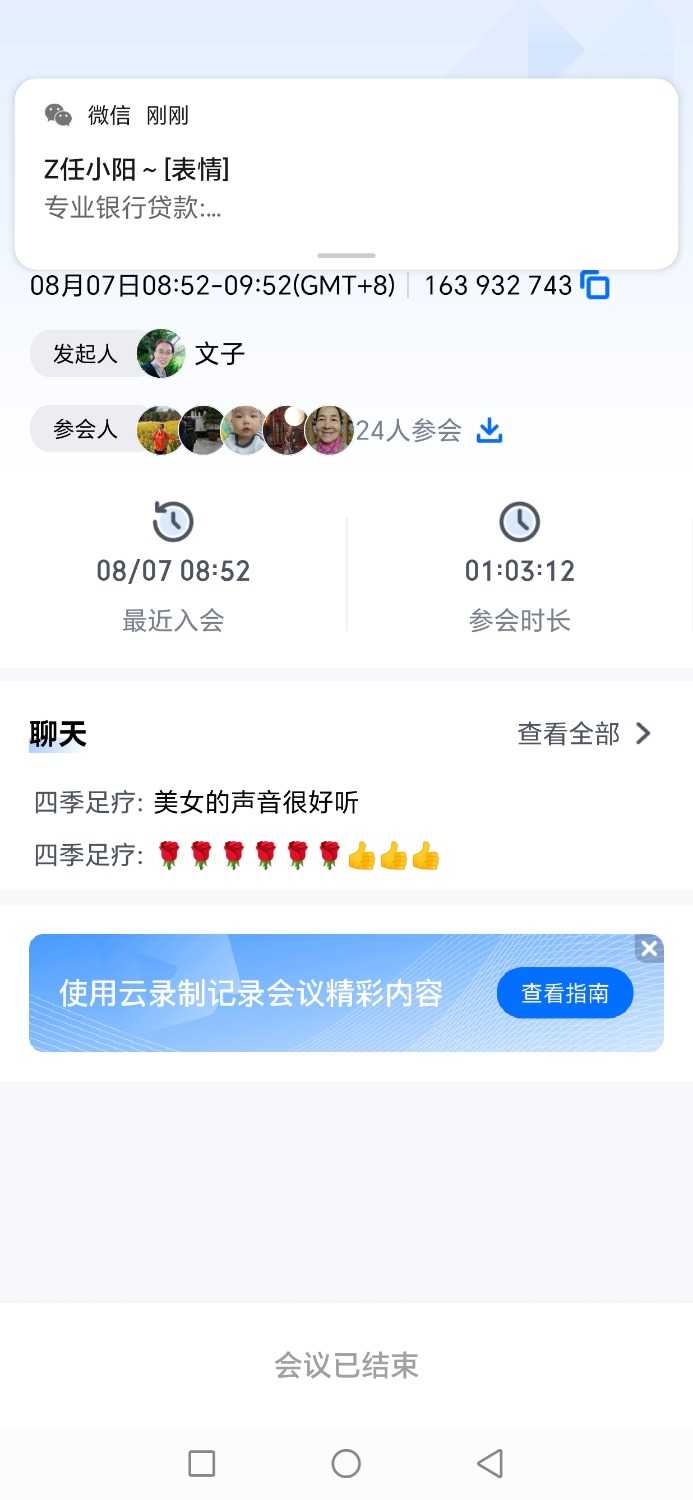View all chat messages

[x=584, y=734]
